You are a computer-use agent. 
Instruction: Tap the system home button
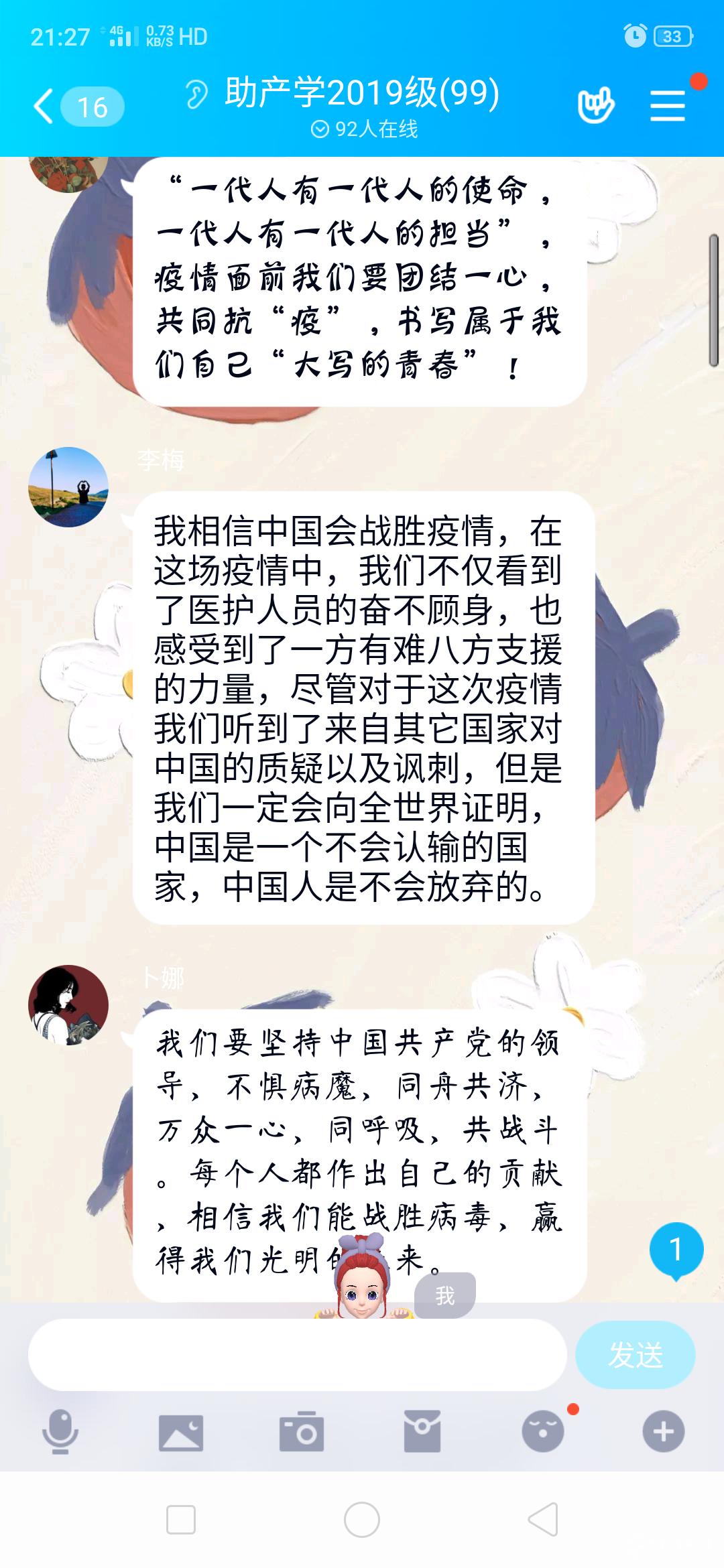(x=362, y=1519)
